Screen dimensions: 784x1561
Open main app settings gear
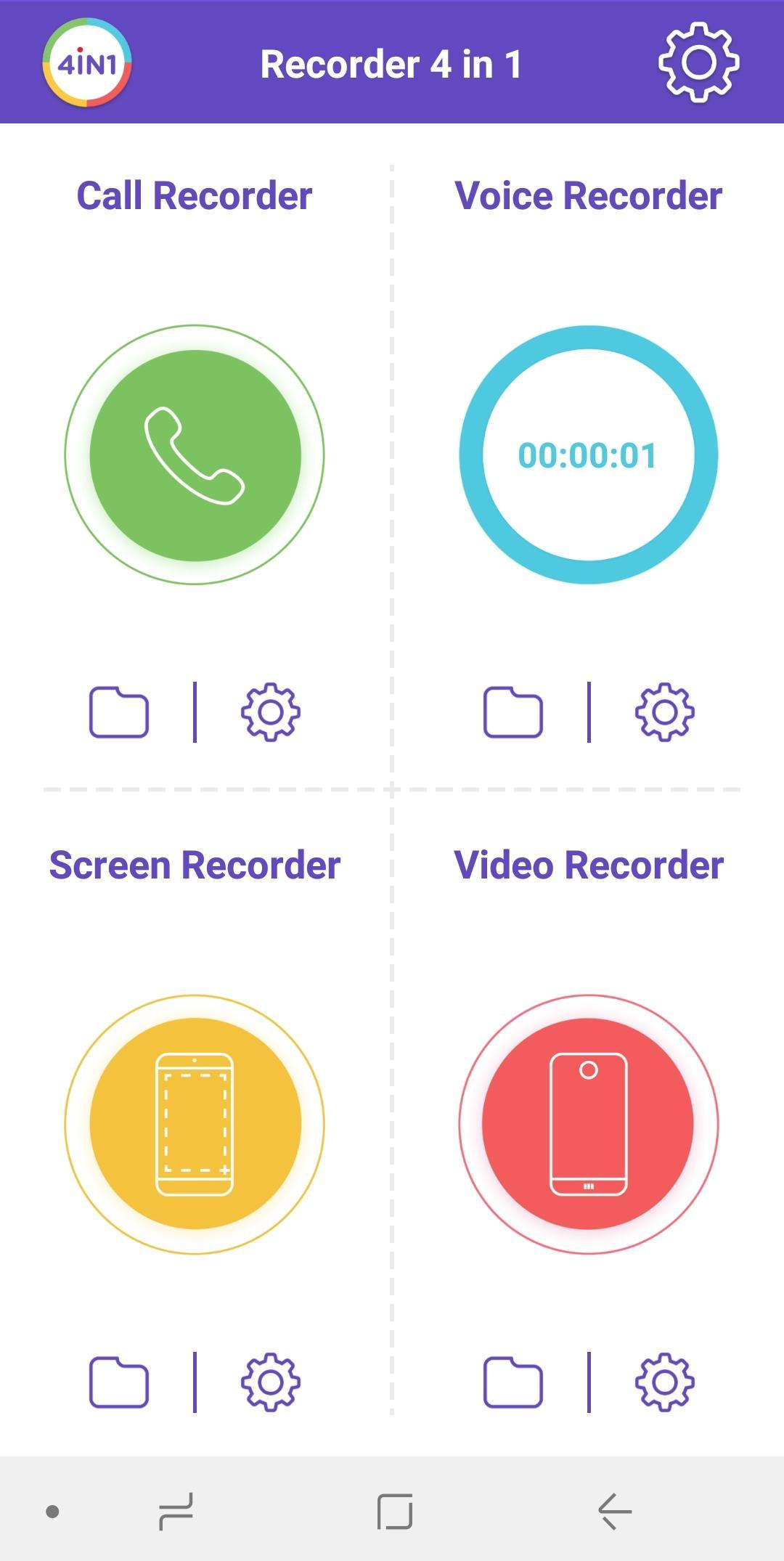click(x=698, y=62)
